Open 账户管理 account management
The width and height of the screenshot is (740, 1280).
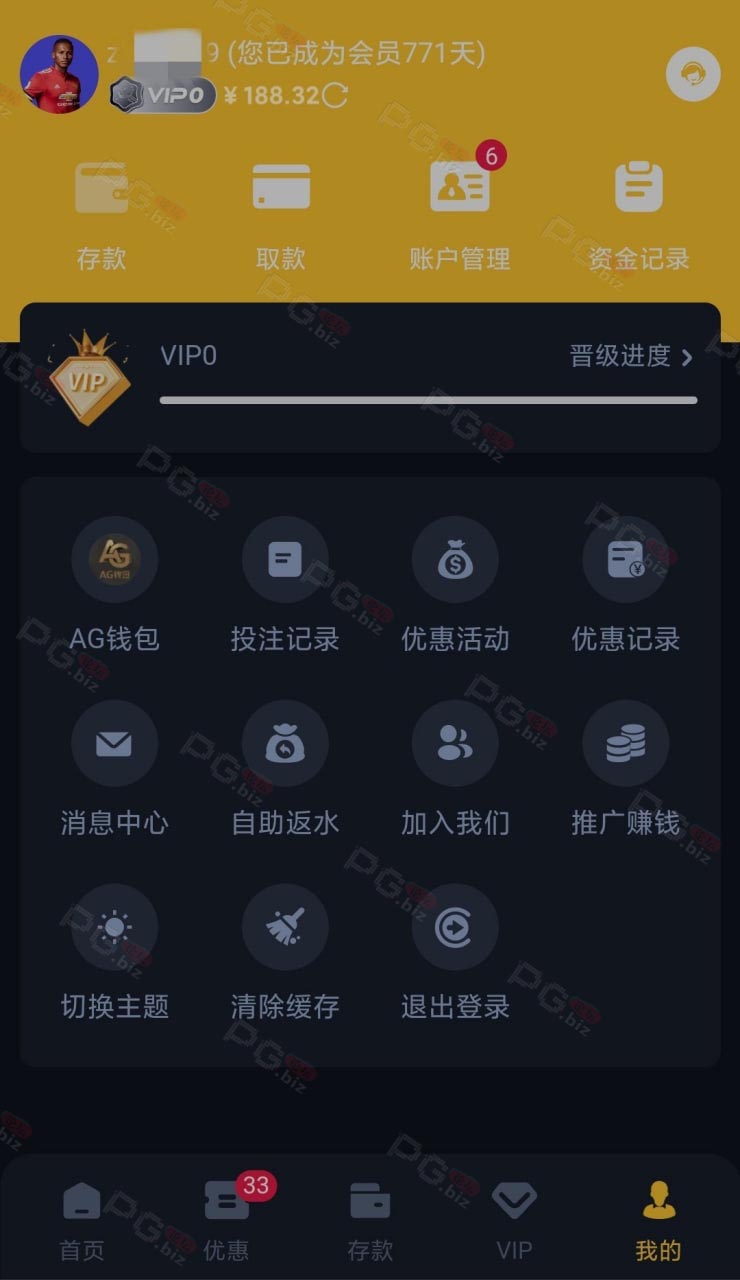tap(460, 215)
